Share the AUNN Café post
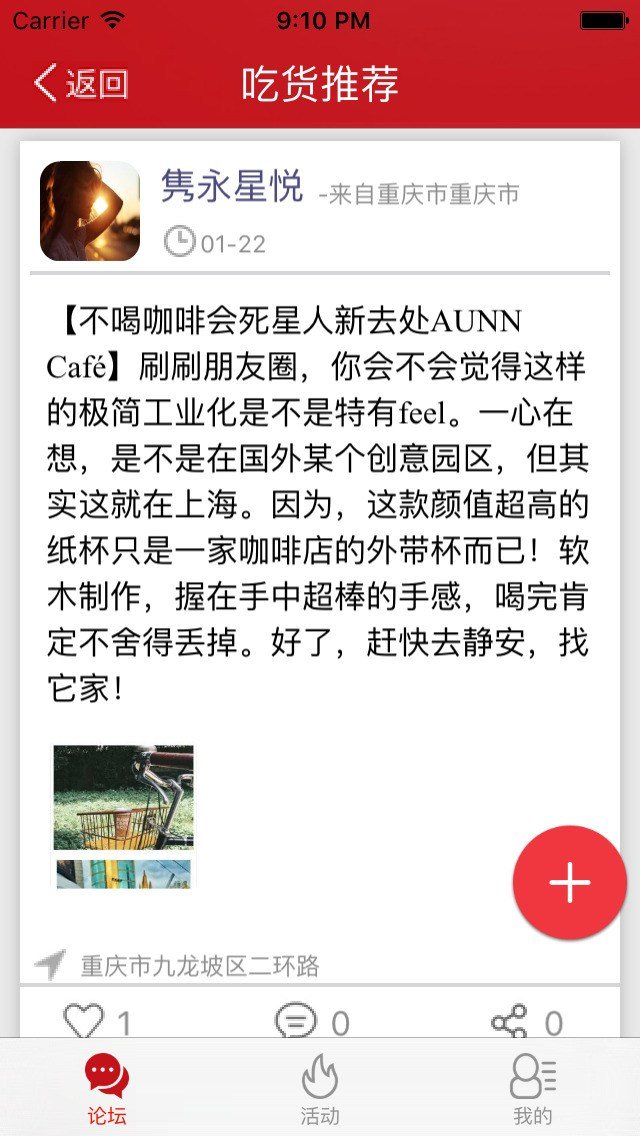Viewport: 640px width, 1136px height. pos(526,1022)
